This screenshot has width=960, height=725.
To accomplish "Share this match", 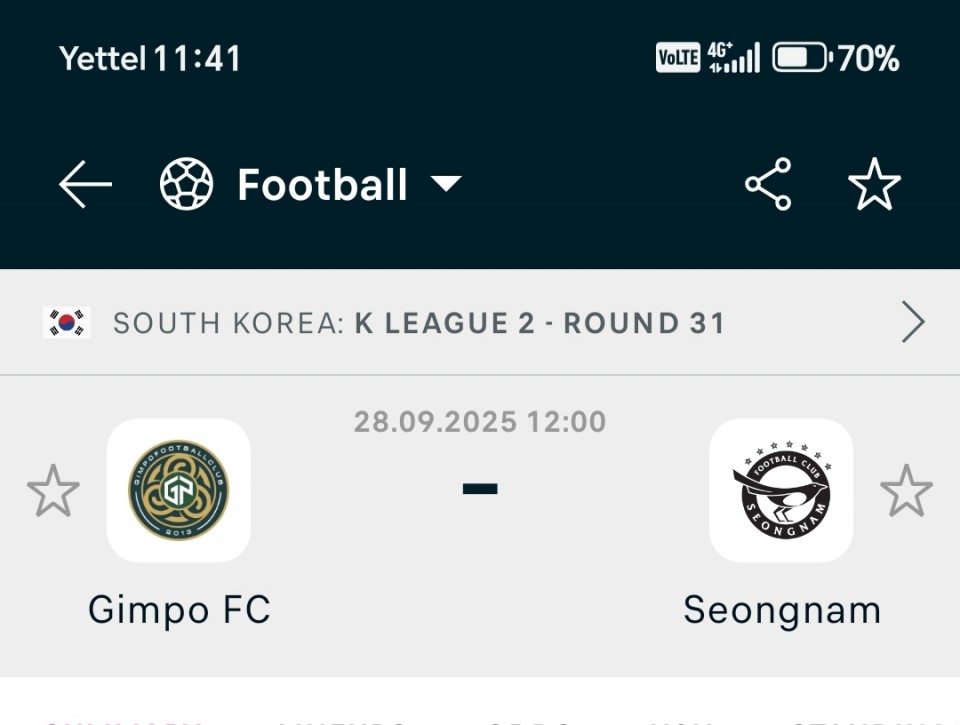I will tap(768, 185).
